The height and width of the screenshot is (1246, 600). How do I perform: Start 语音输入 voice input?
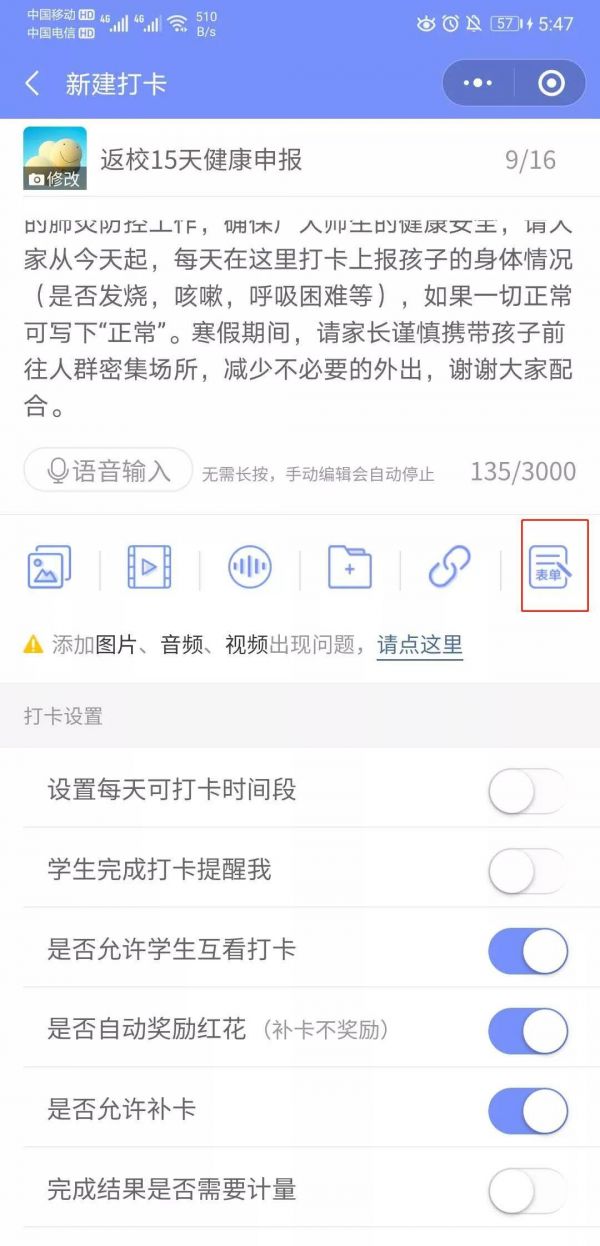click(108, 471)
